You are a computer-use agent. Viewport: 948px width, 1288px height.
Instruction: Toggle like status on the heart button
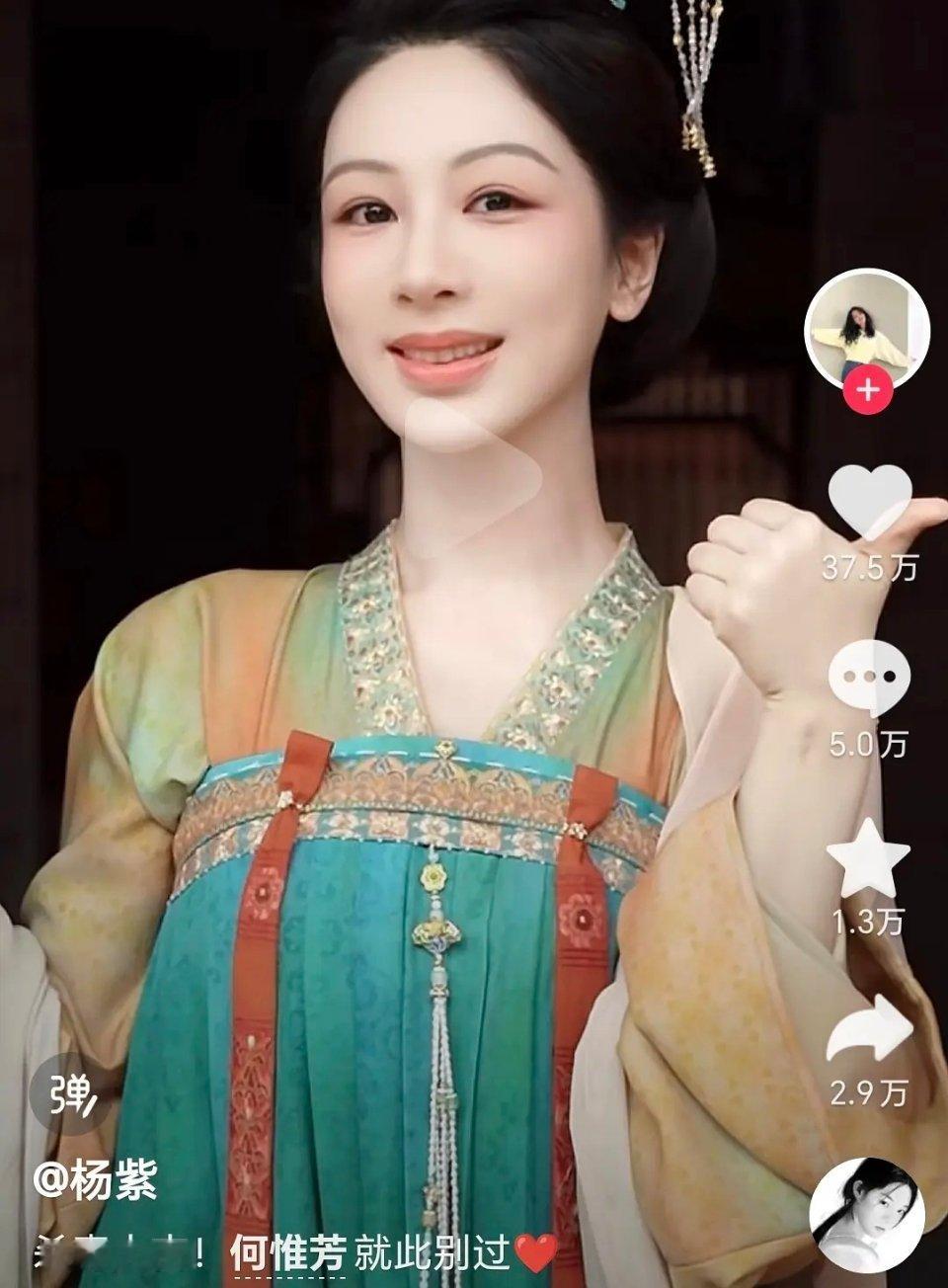869,503
